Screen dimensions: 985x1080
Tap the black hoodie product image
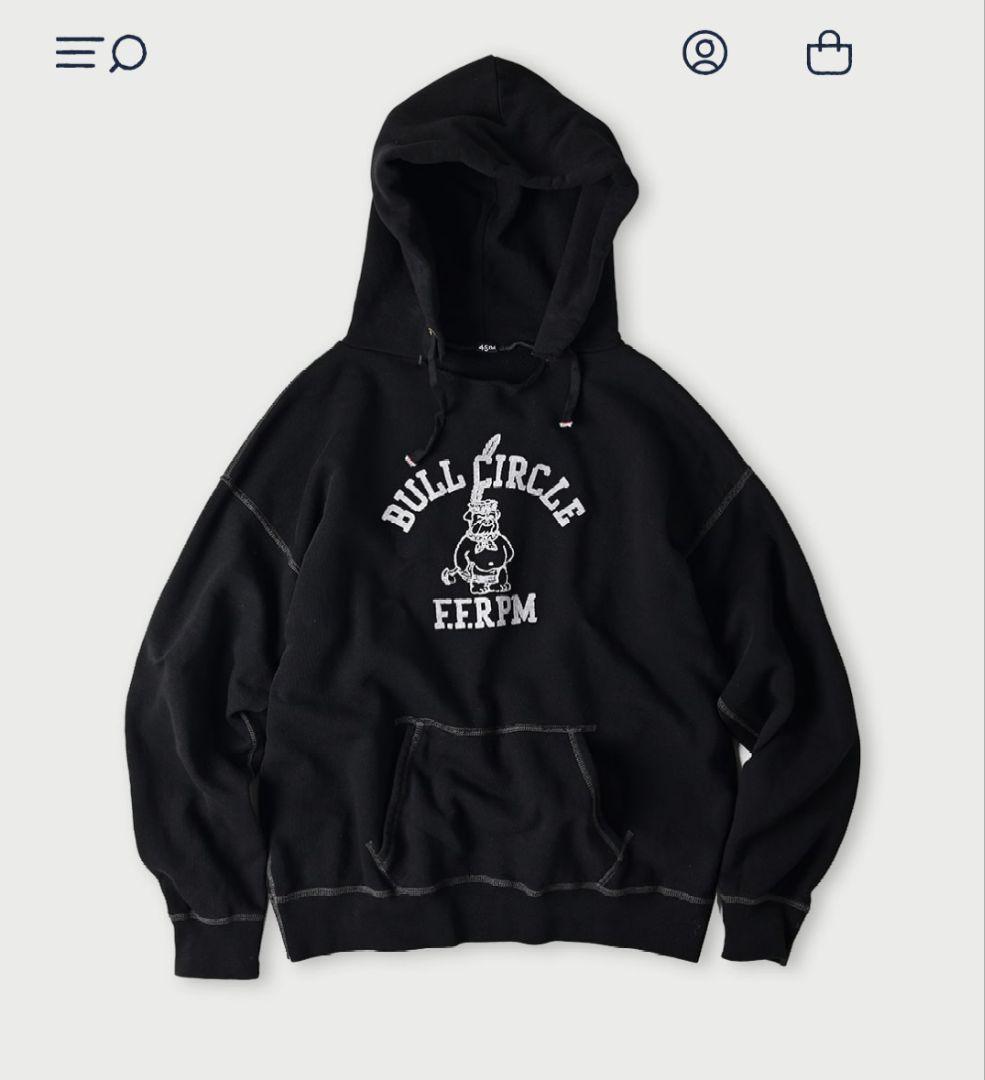492,560
